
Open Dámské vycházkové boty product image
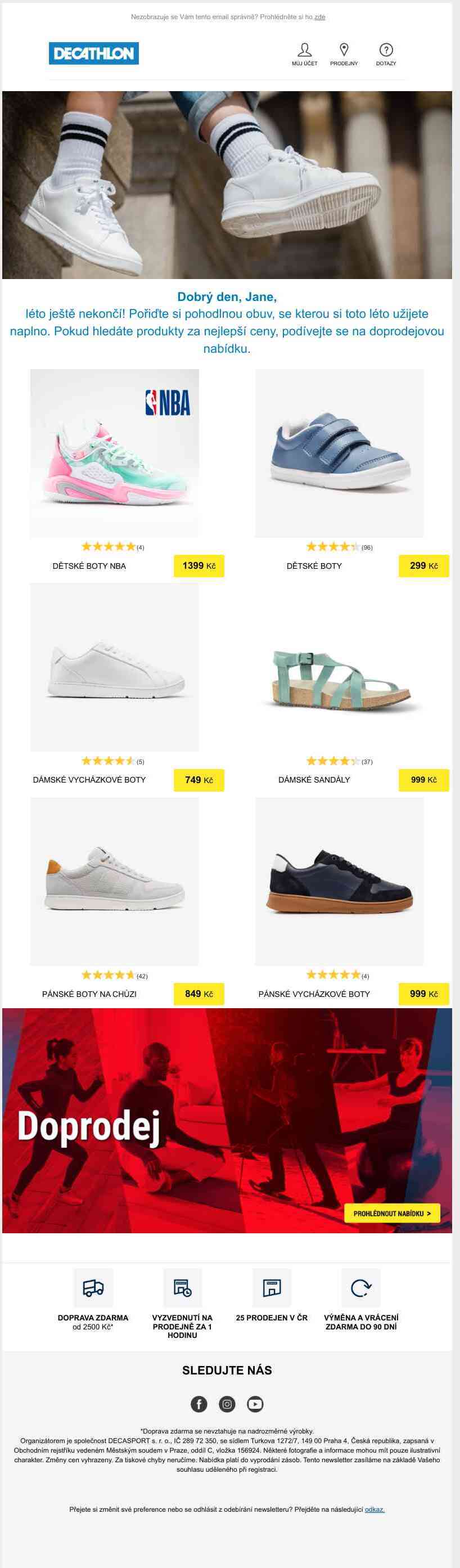(114, 667)
